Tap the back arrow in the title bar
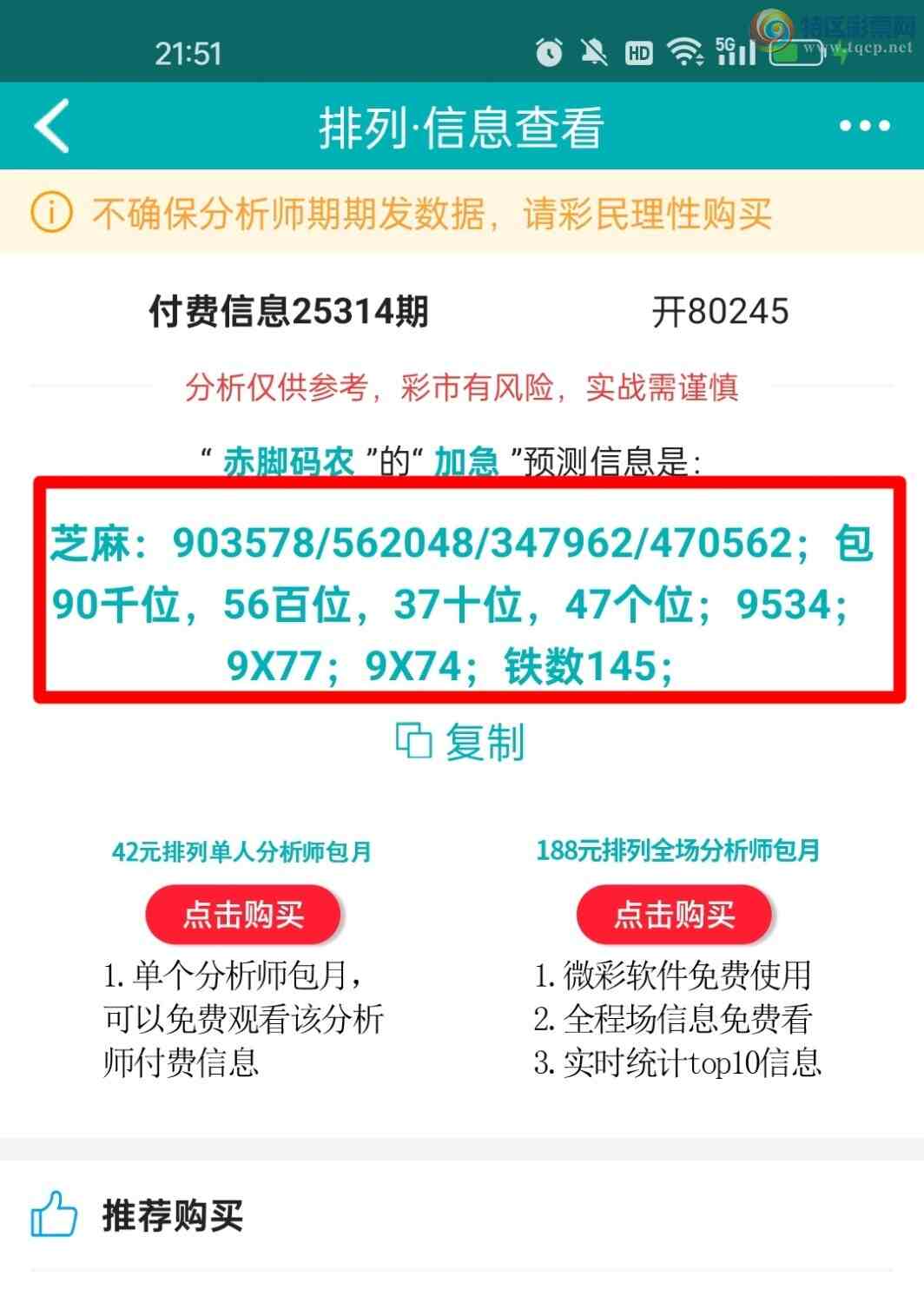This screenshot has width=924, height=1303. (51, 126)
